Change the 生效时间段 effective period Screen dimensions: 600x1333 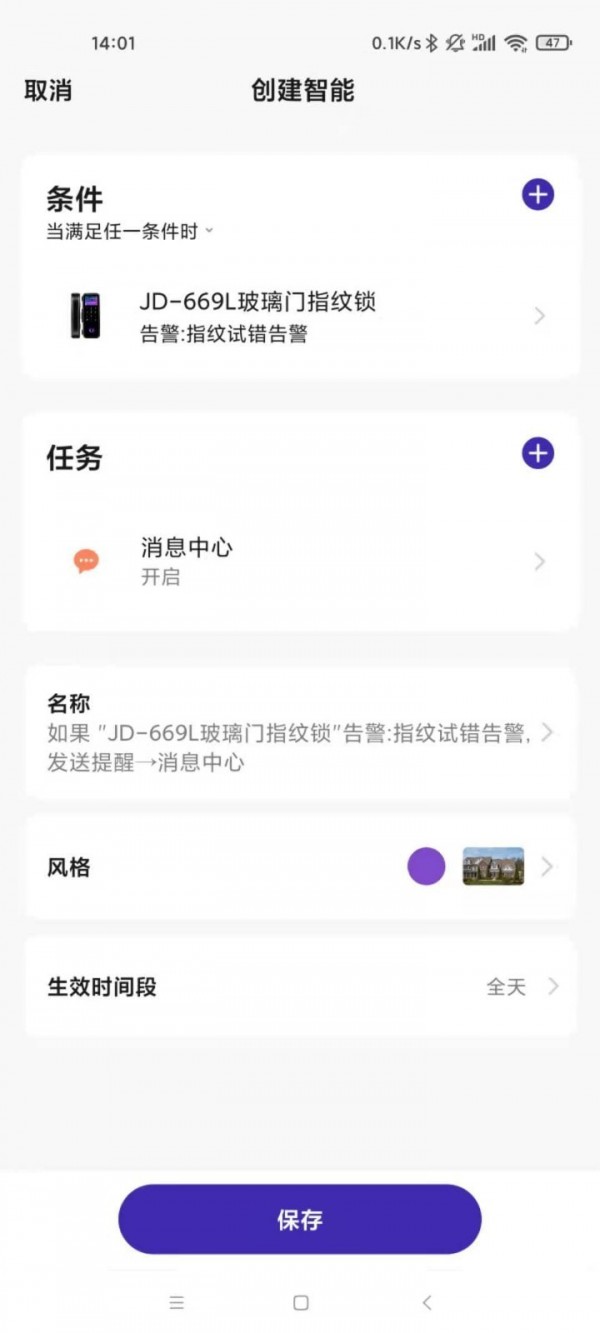[x=300, y=987]
